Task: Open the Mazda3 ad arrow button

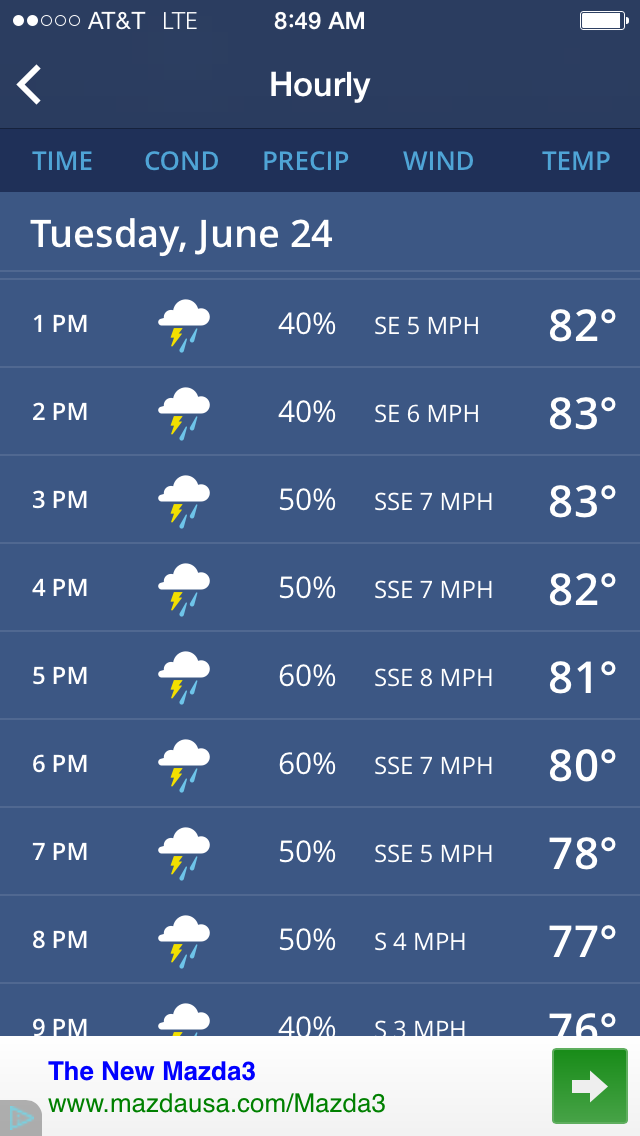Action: [589, 1085]
